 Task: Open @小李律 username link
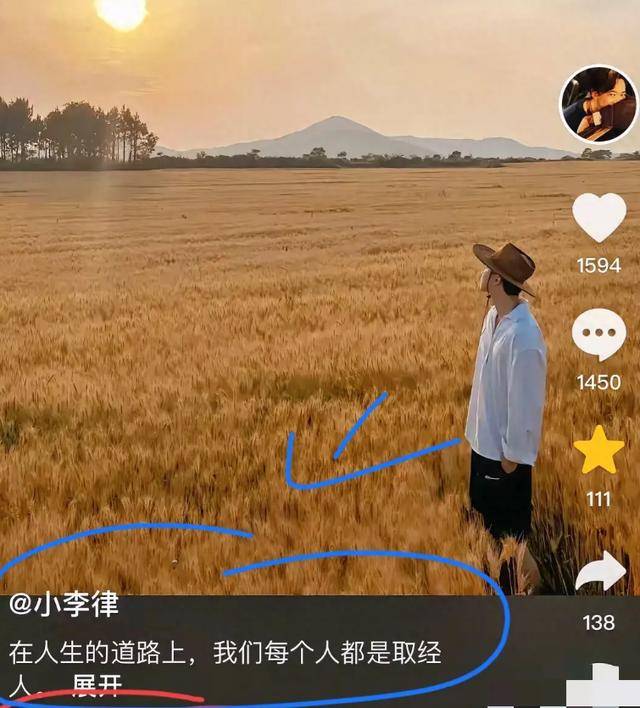click(64, 606)
